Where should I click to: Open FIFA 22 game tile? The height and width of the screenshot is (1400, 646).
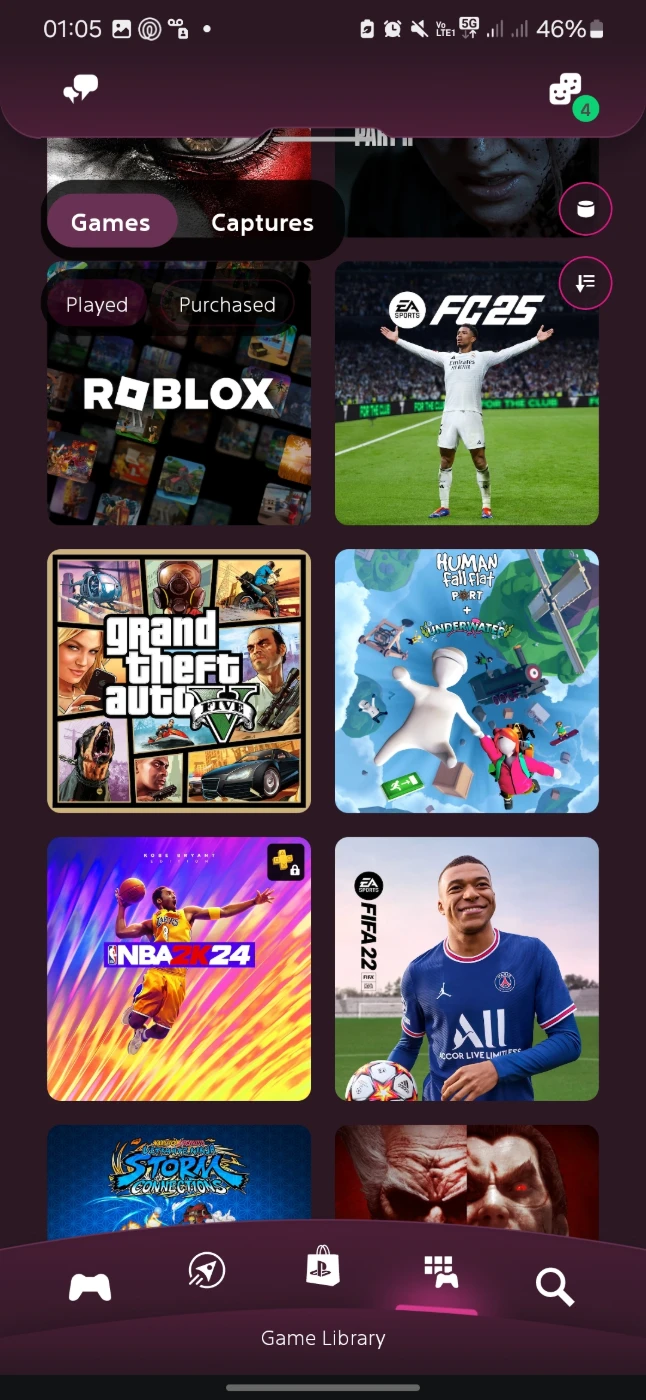[x=466, y=968]
